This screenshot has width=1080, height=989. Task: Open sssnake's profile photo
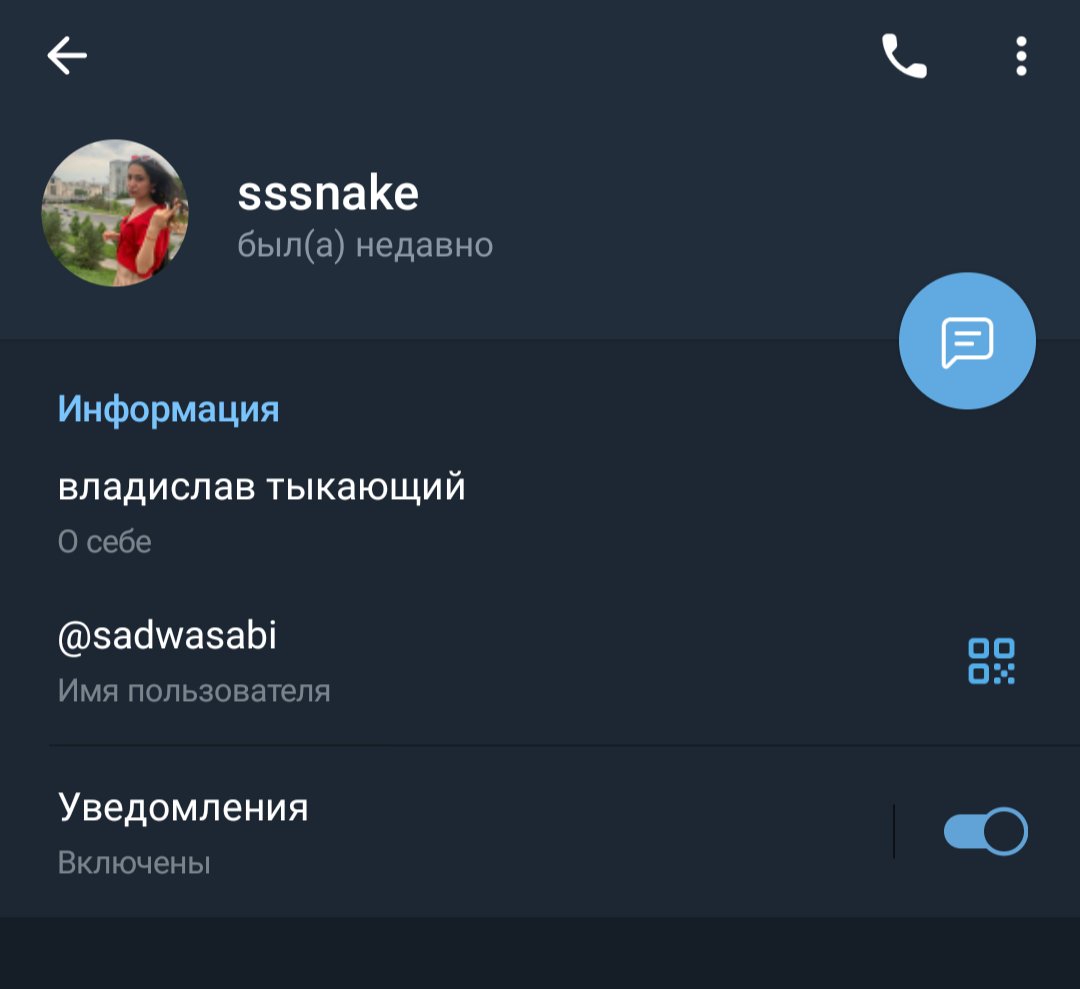pos(115,213)
